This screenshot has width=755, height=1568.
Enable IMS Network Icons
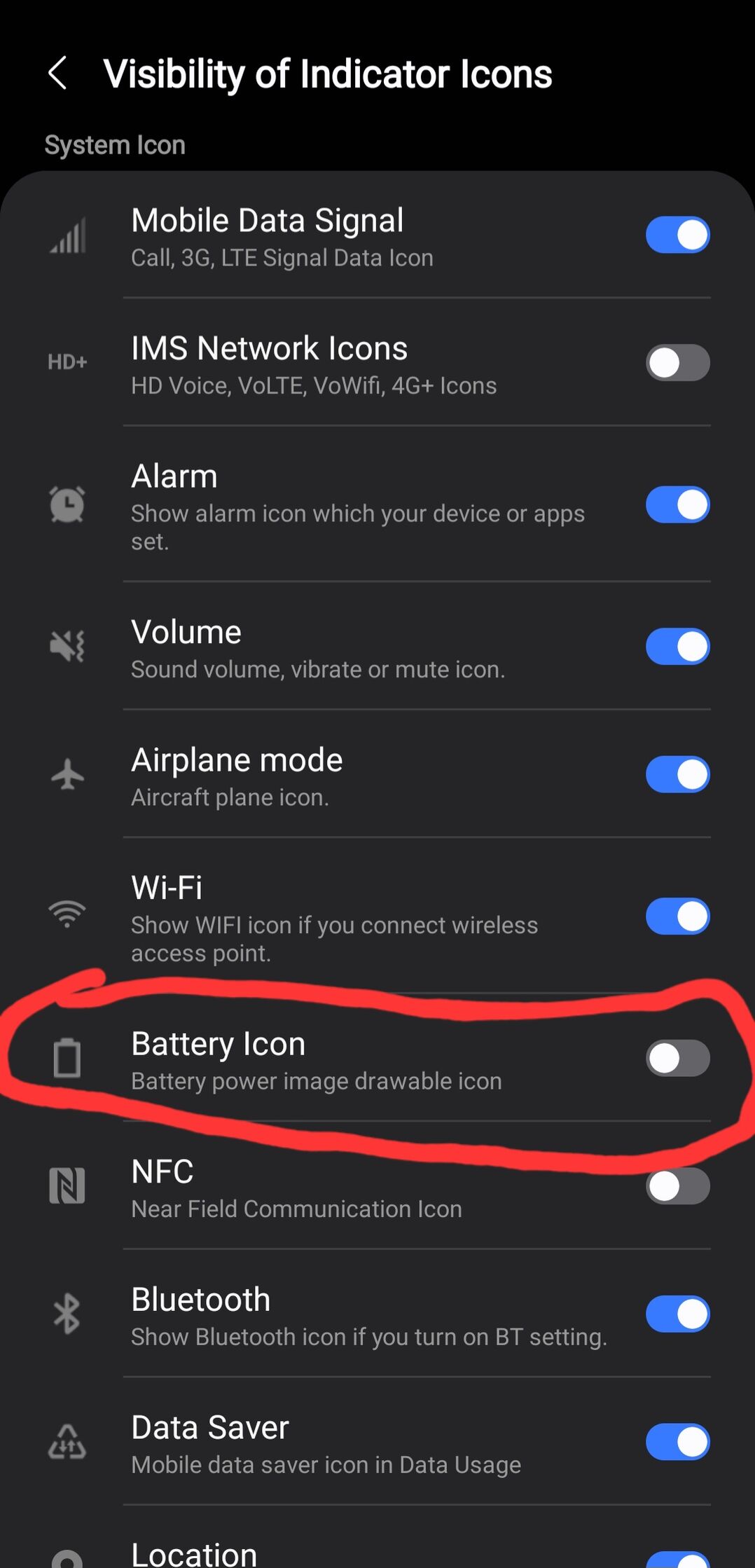(677, 363)
